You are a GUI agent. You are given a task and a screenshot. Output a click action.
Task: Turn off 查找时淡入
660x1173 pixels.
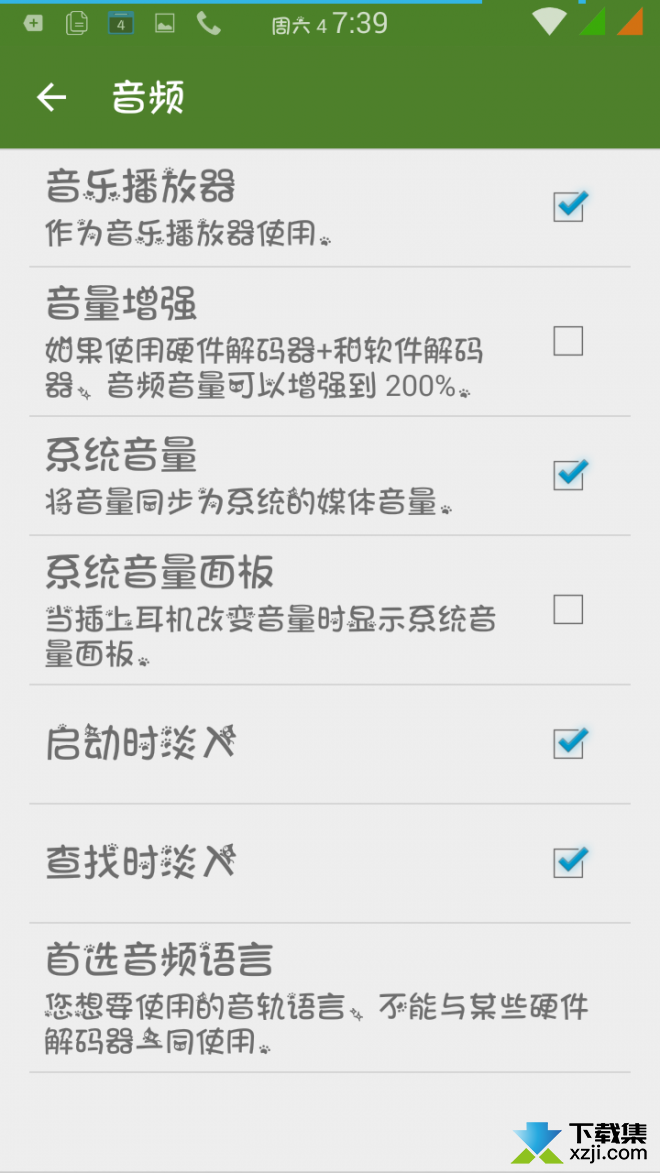tap(569, 862)
